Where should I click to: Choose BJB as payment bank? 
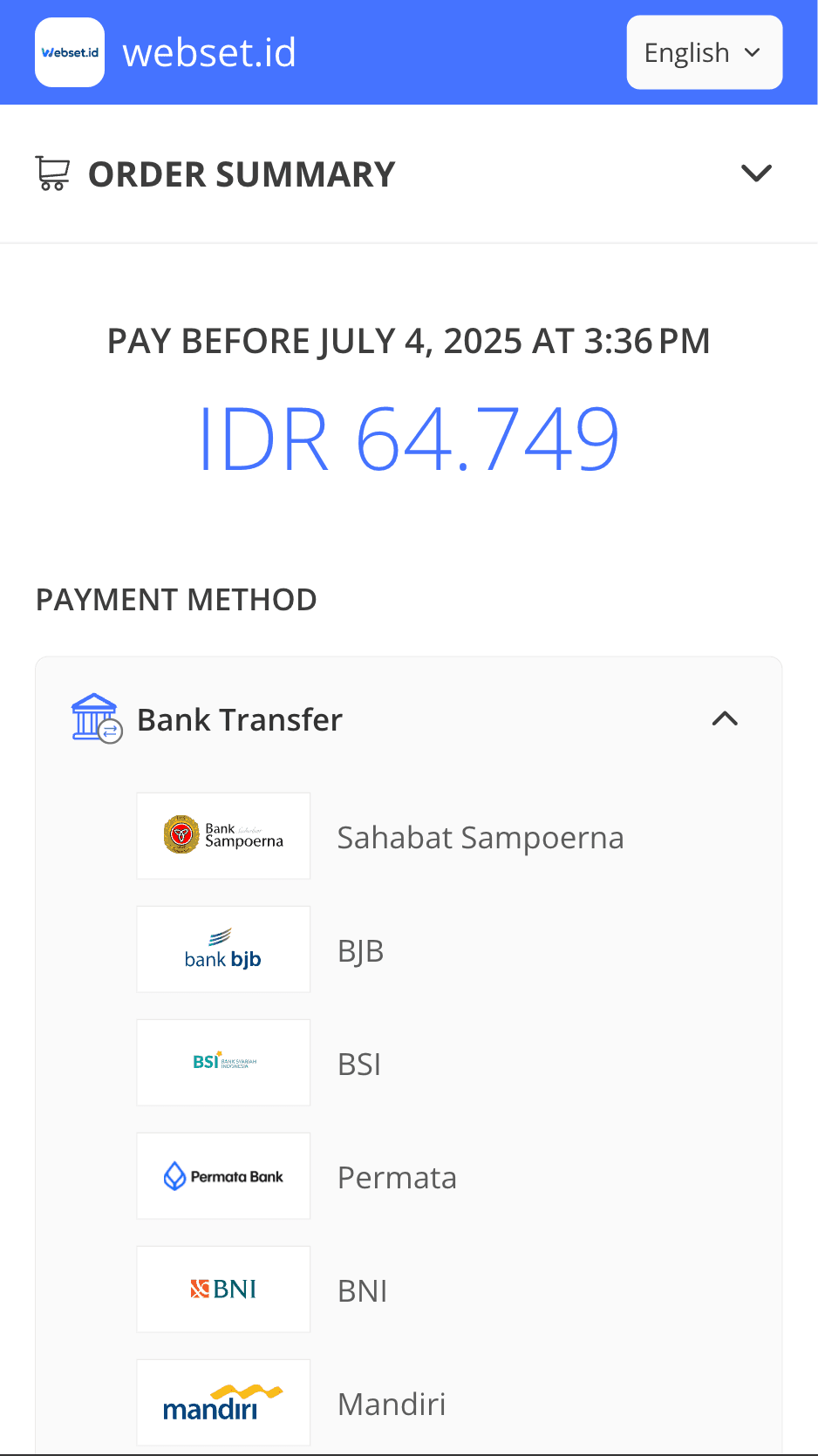[360, 950]
